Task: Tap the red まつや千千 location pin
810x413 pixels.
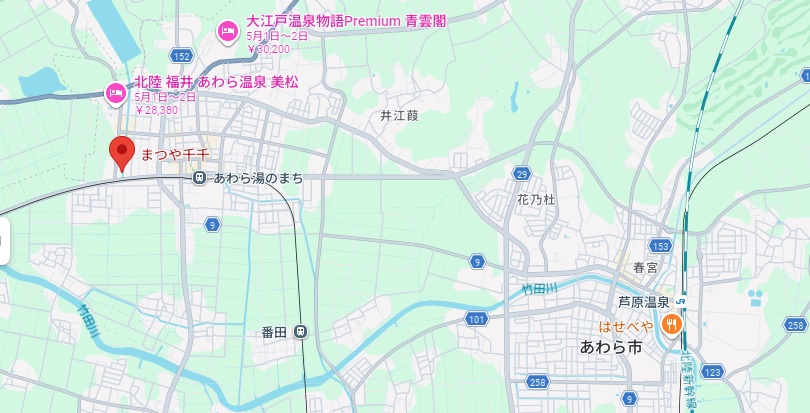Action: [x=122, y=153]
